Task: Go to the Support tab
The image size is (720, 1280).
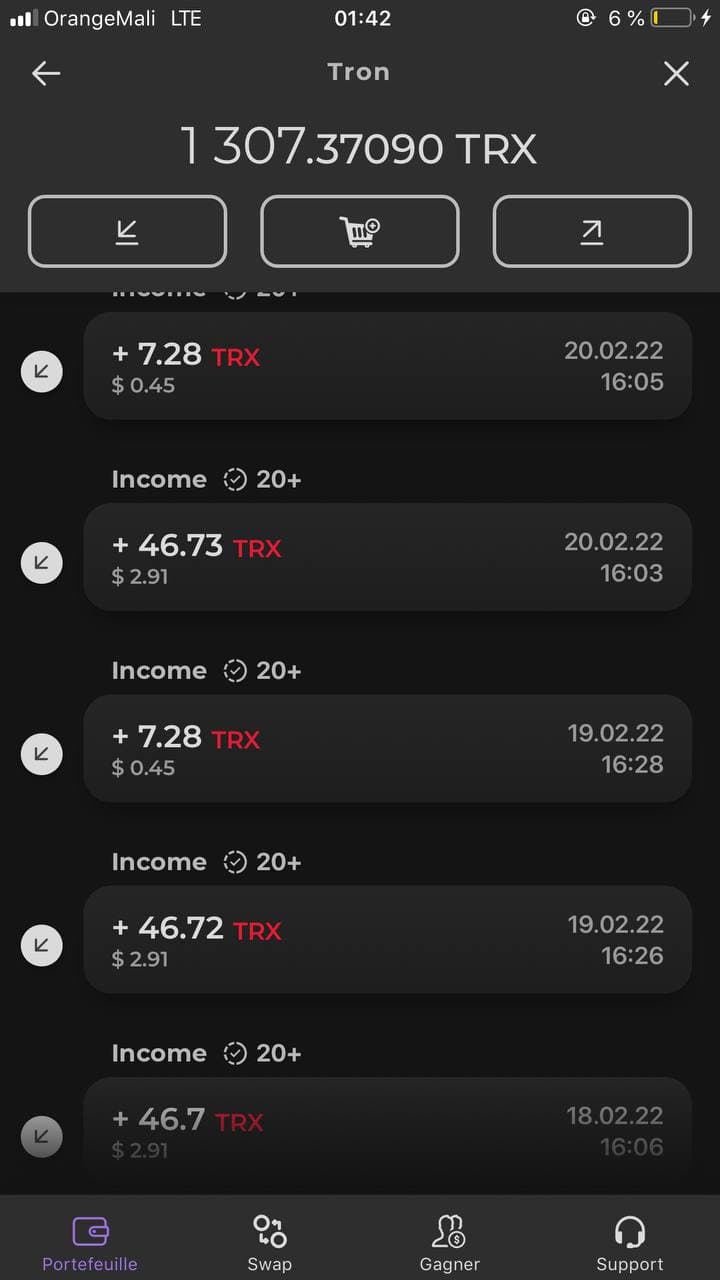Action: (630, 1242)
